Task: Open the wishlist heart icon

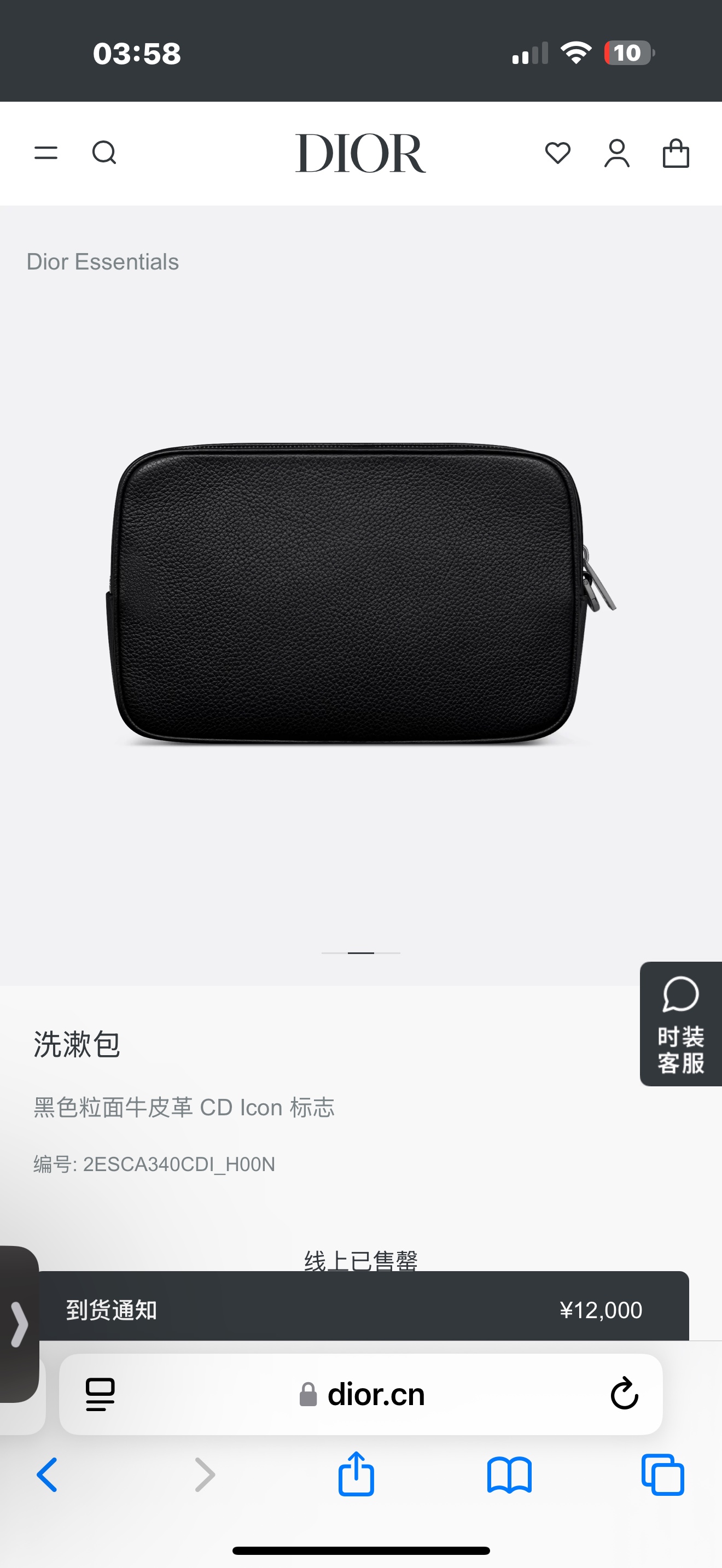Action: (557, 153)
